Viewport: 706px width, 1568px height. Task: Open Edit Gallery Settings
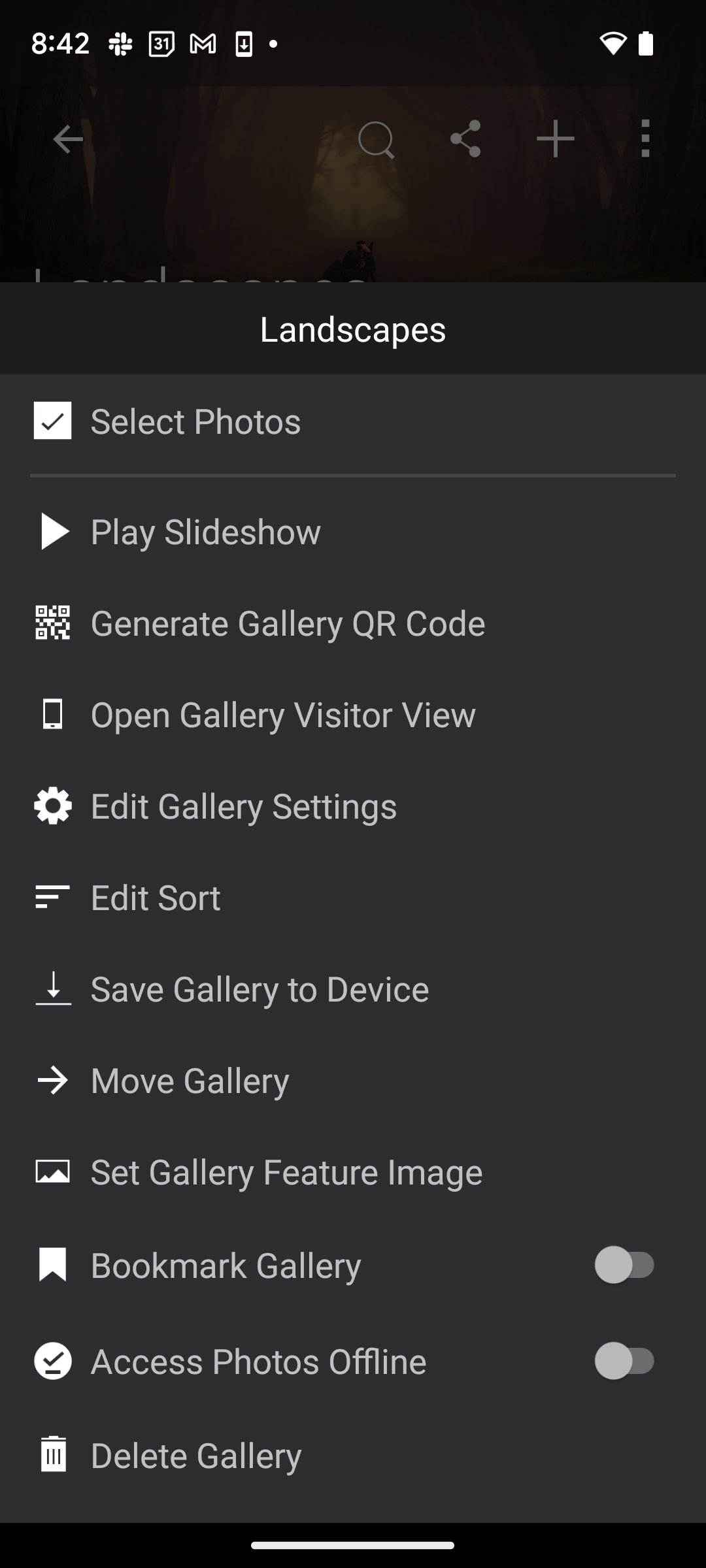coord(353,806)
